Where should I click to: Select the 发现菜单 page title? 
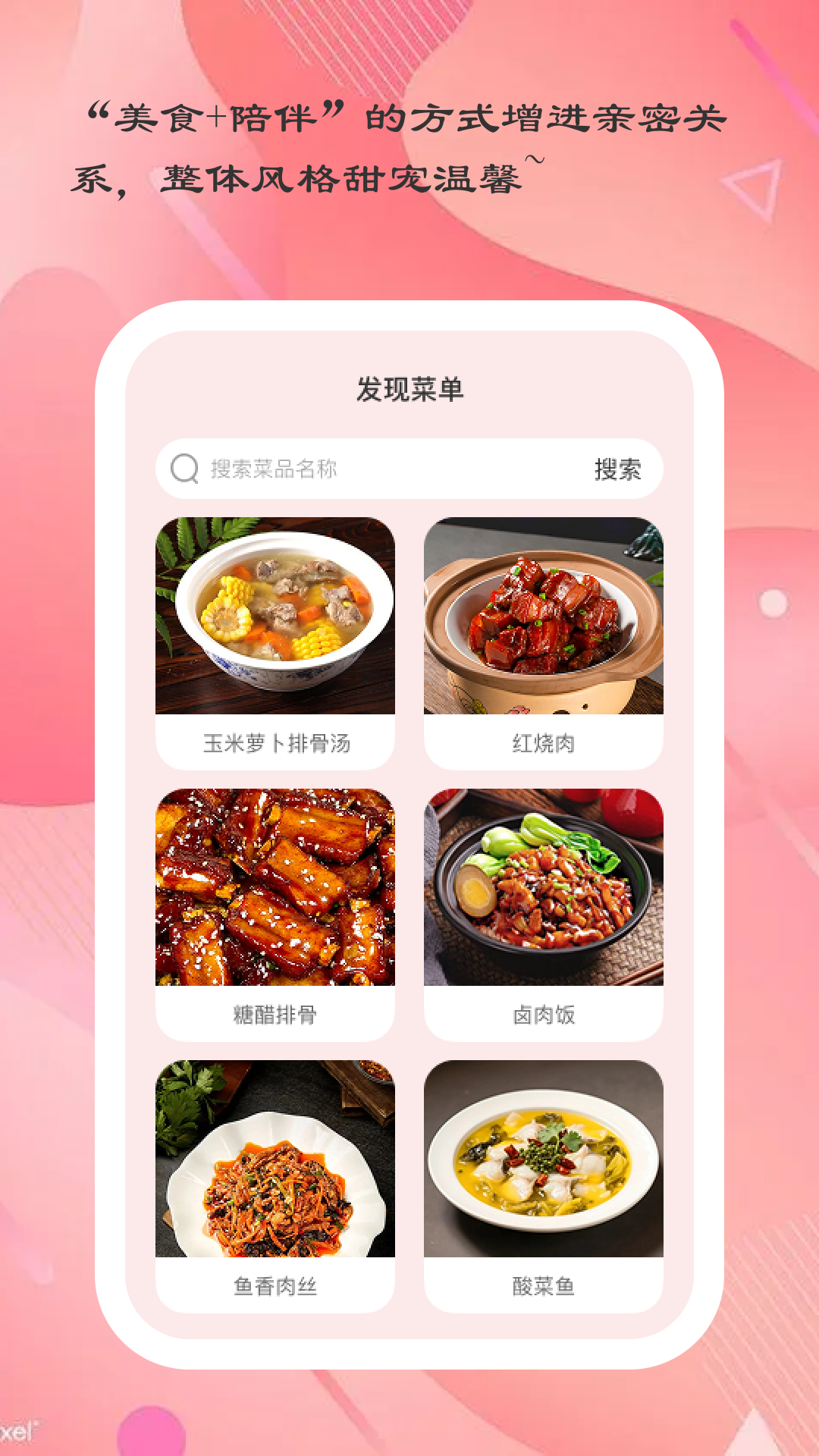point(408,388)
